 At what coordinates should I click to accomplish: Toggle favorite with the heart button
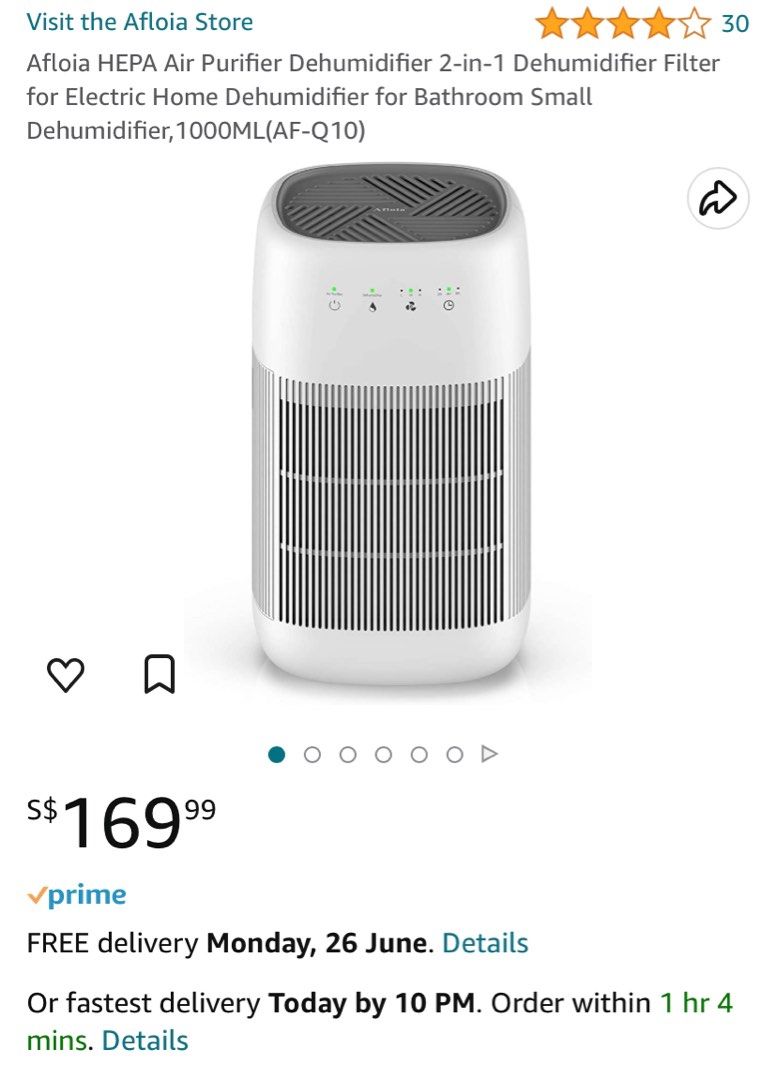click(66, 676)
